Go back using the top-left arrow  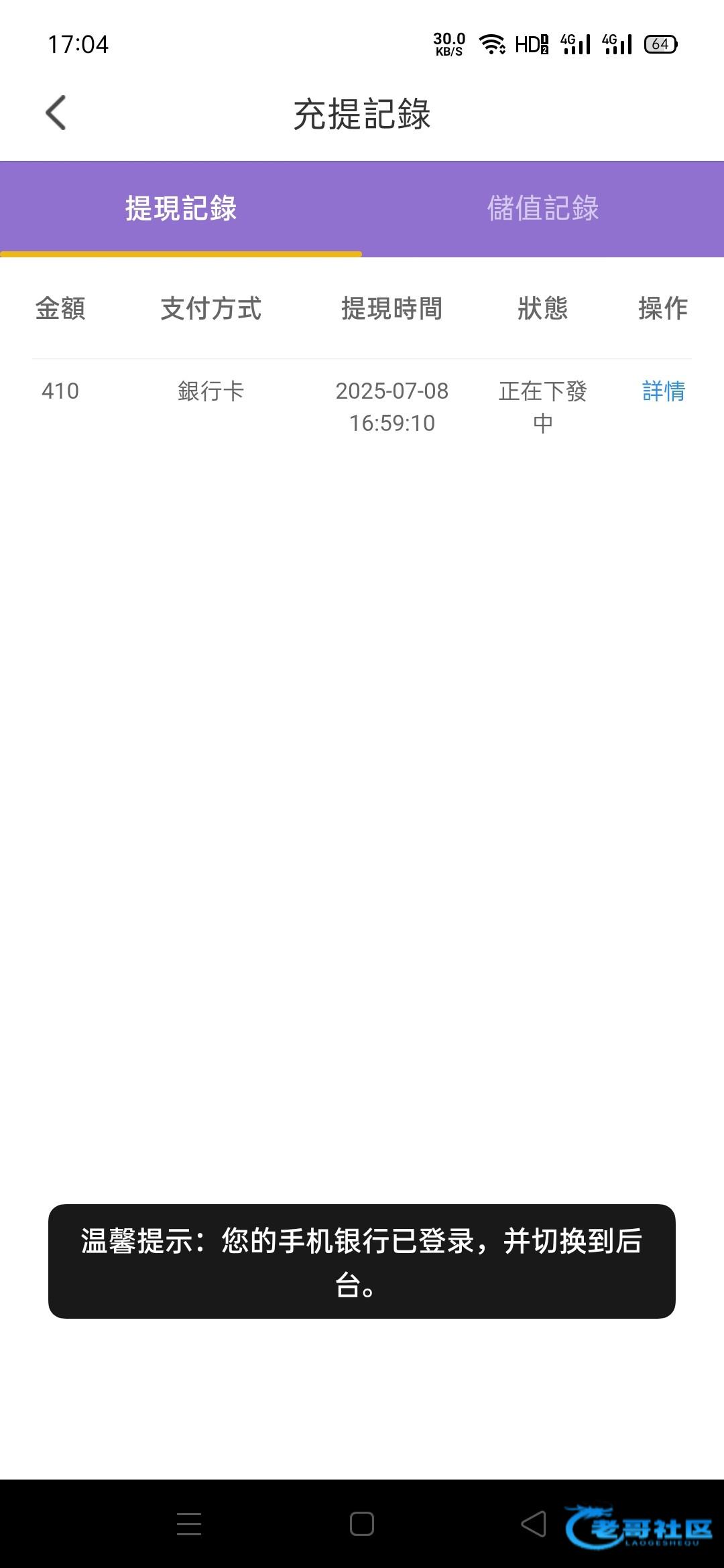click(56, 113)
